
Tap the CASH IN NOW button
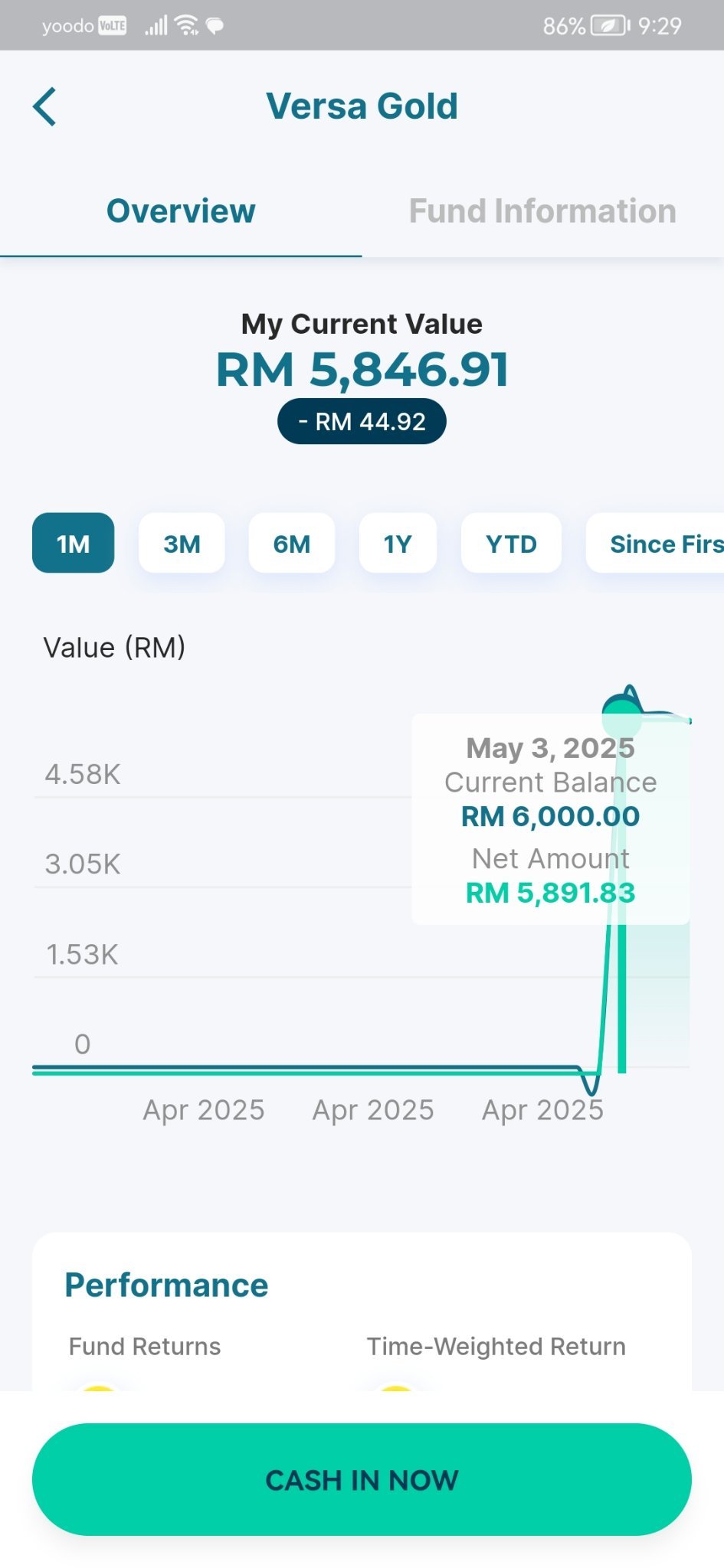(x=362, y=1479)
